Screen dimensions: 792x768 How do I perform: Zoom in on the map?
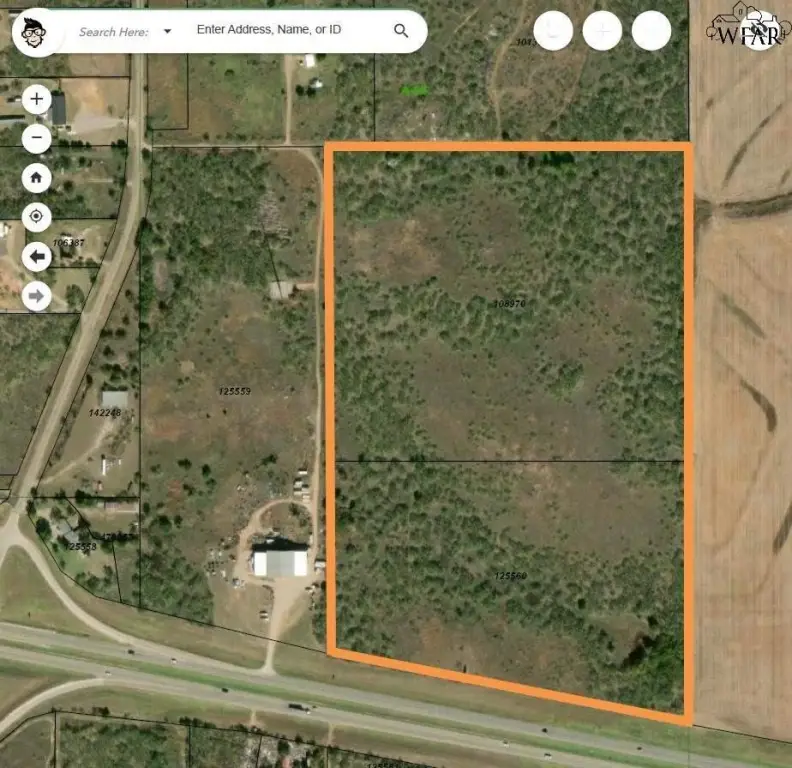[37, 99]
